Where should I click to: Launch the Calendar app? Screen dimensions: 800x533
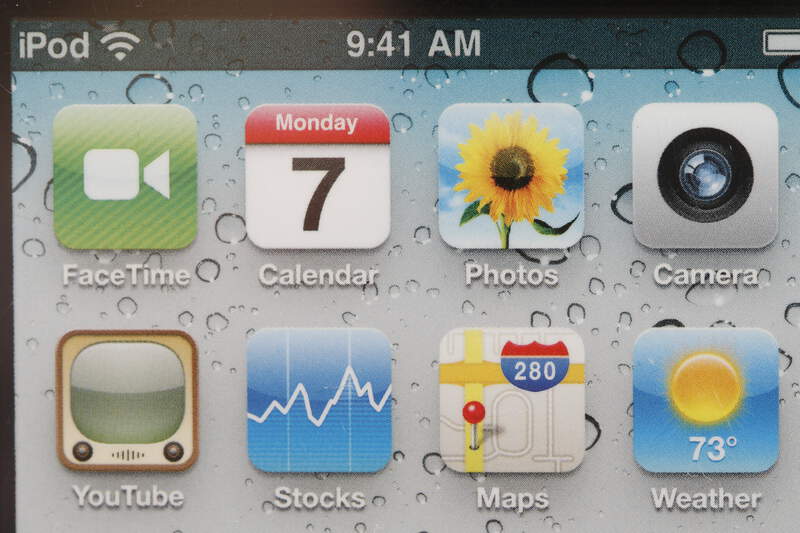click(x=318, y=176)
